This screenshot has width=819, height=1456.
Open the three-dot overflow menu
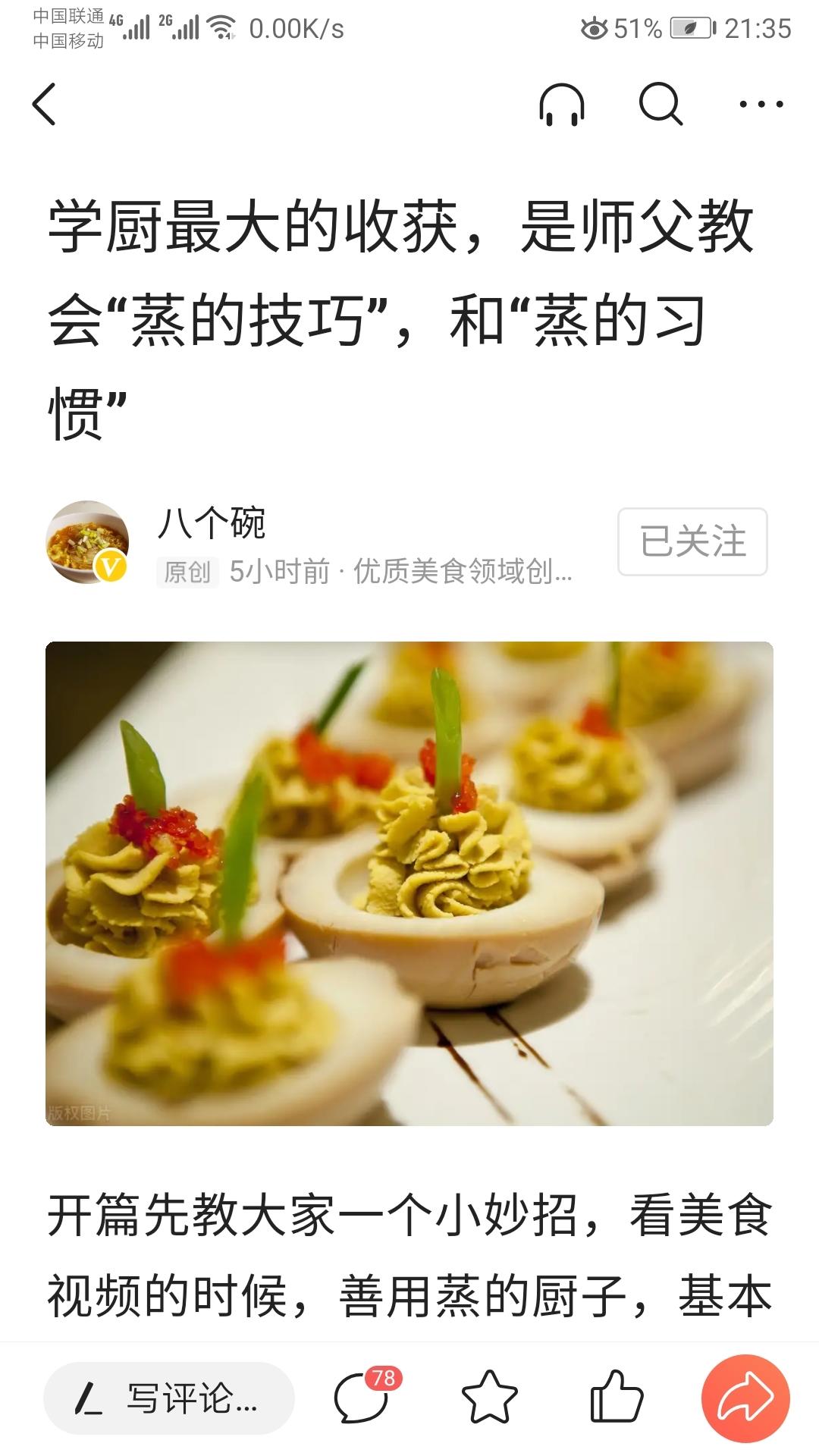pos(761,104)
